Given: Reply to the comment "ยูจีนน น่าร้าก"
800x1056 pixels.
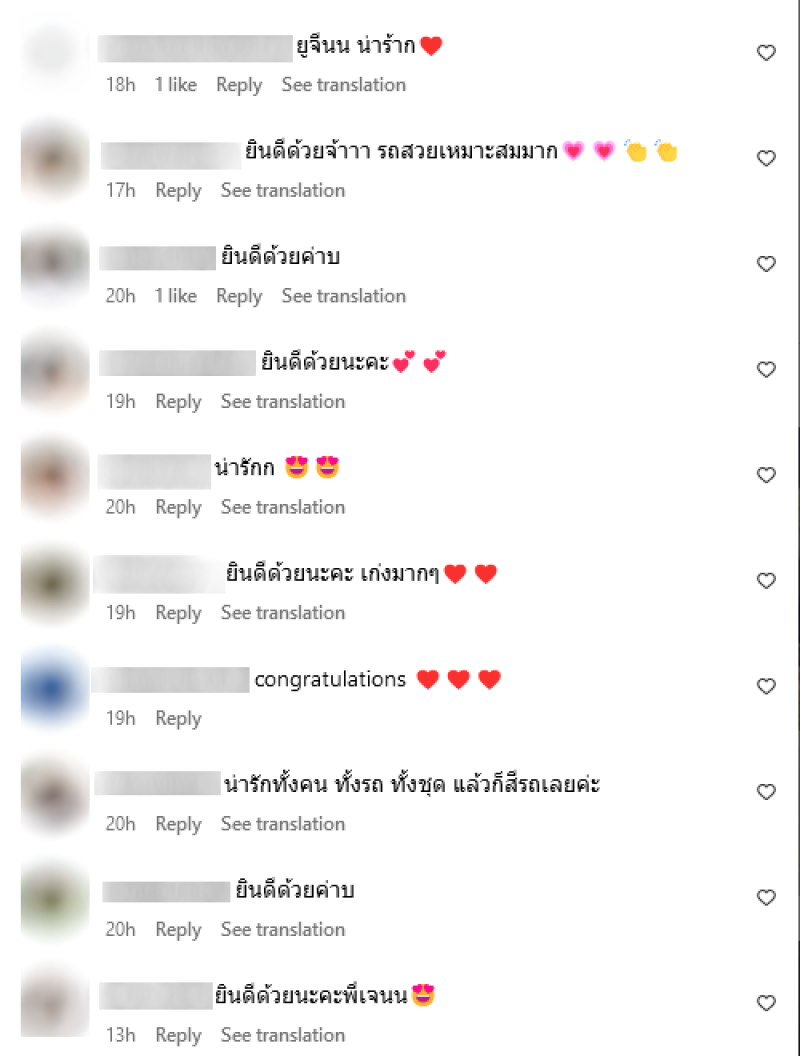Looking at the screenshot, I should [239, 85].
